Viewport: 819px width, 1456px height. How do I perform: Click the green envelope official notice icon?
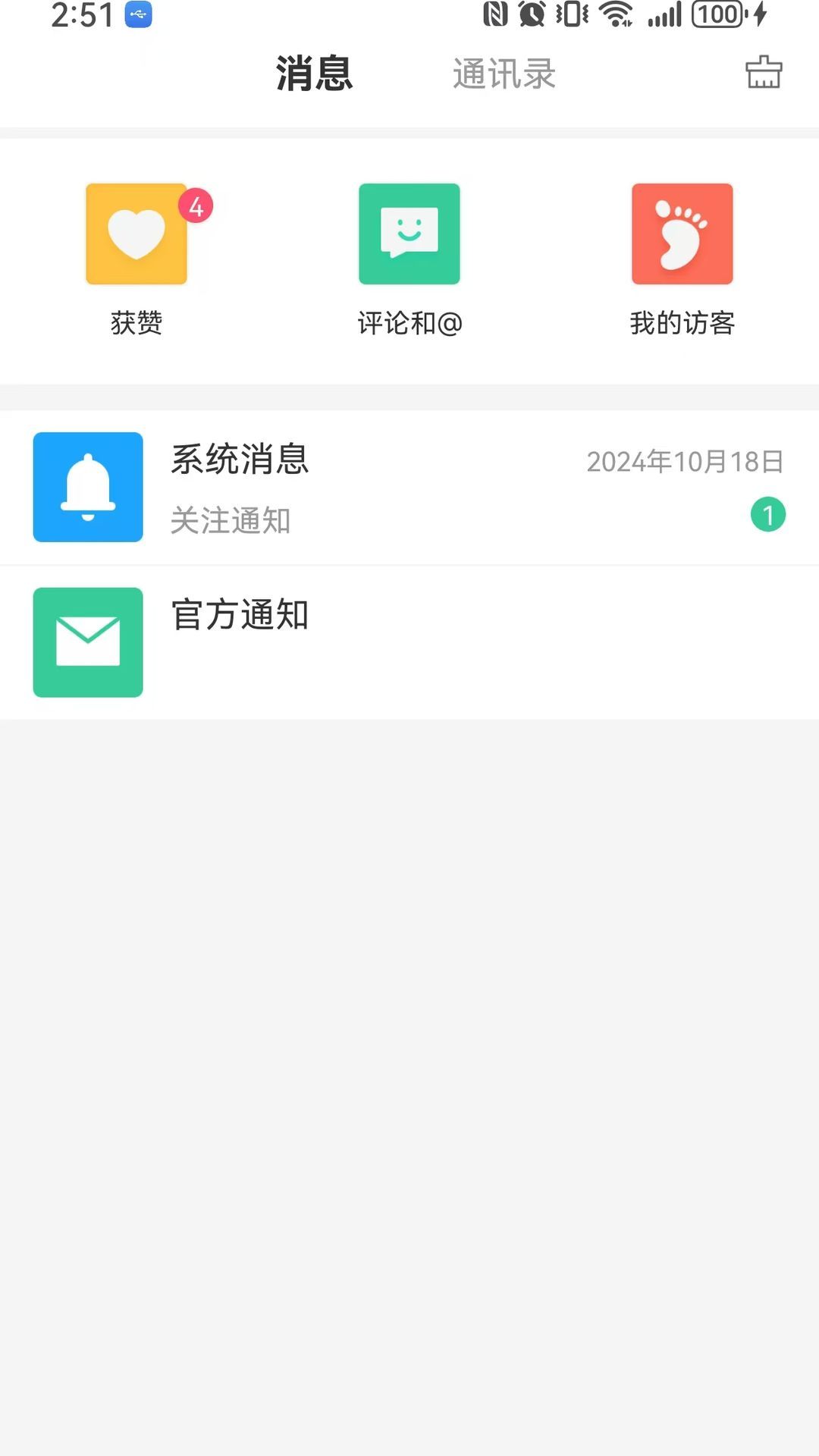click(x=87, y=642)
